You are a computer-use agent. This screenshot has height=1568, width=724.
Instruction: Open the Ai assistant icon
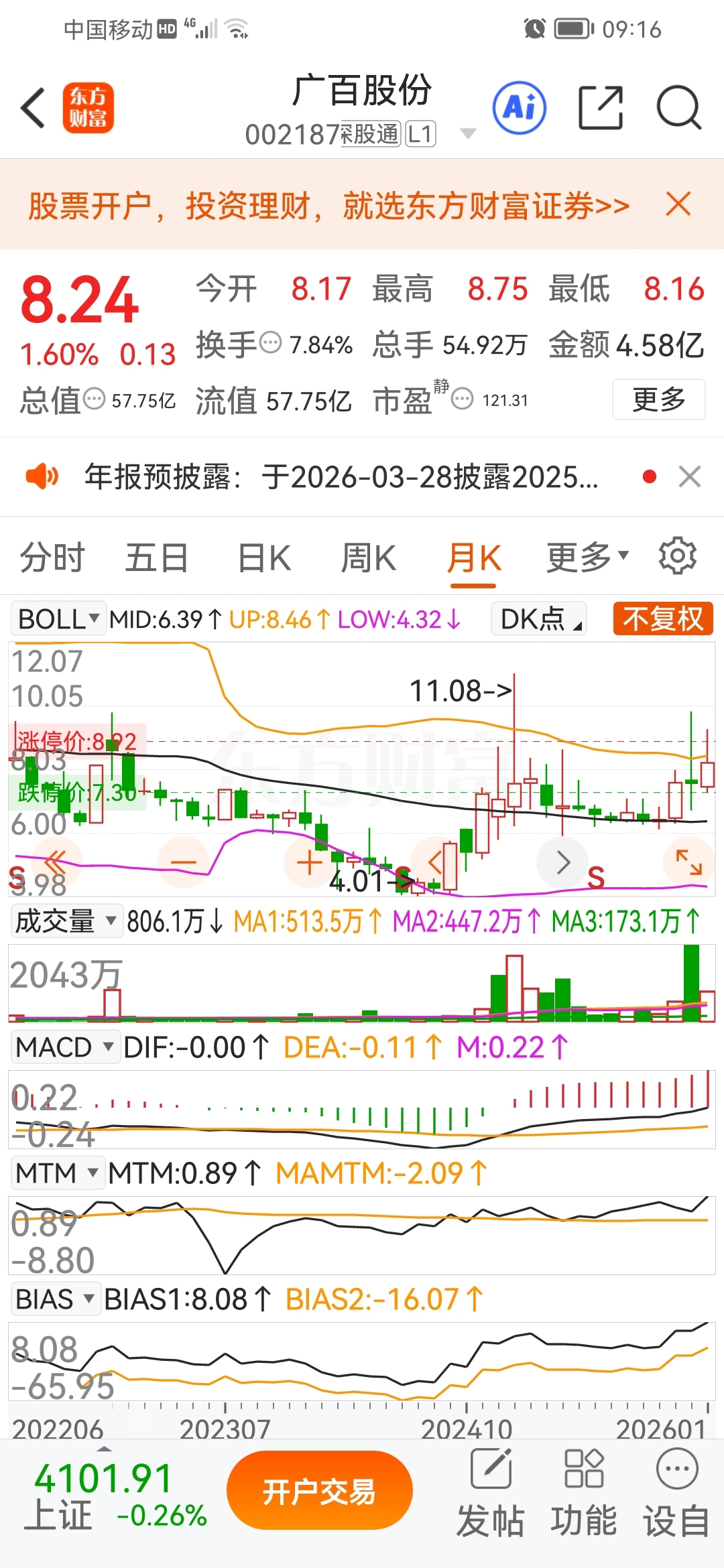tap(520, 108)
